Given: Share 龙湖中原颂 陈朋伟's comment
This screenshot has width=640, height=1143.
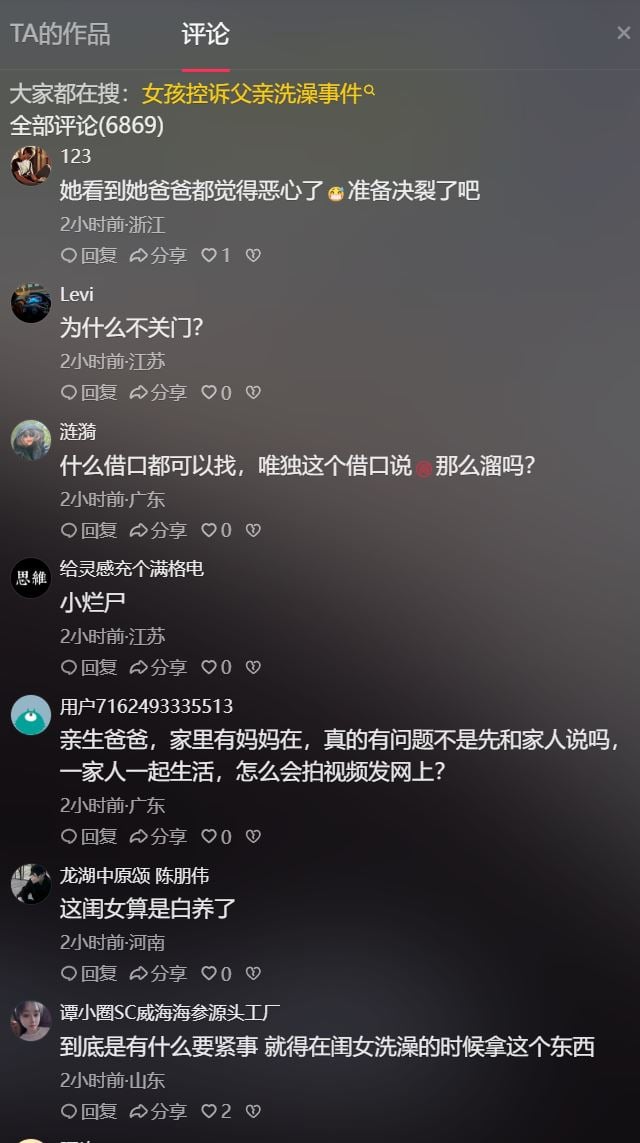Looking at the screenshot, I should click(158, 973).
